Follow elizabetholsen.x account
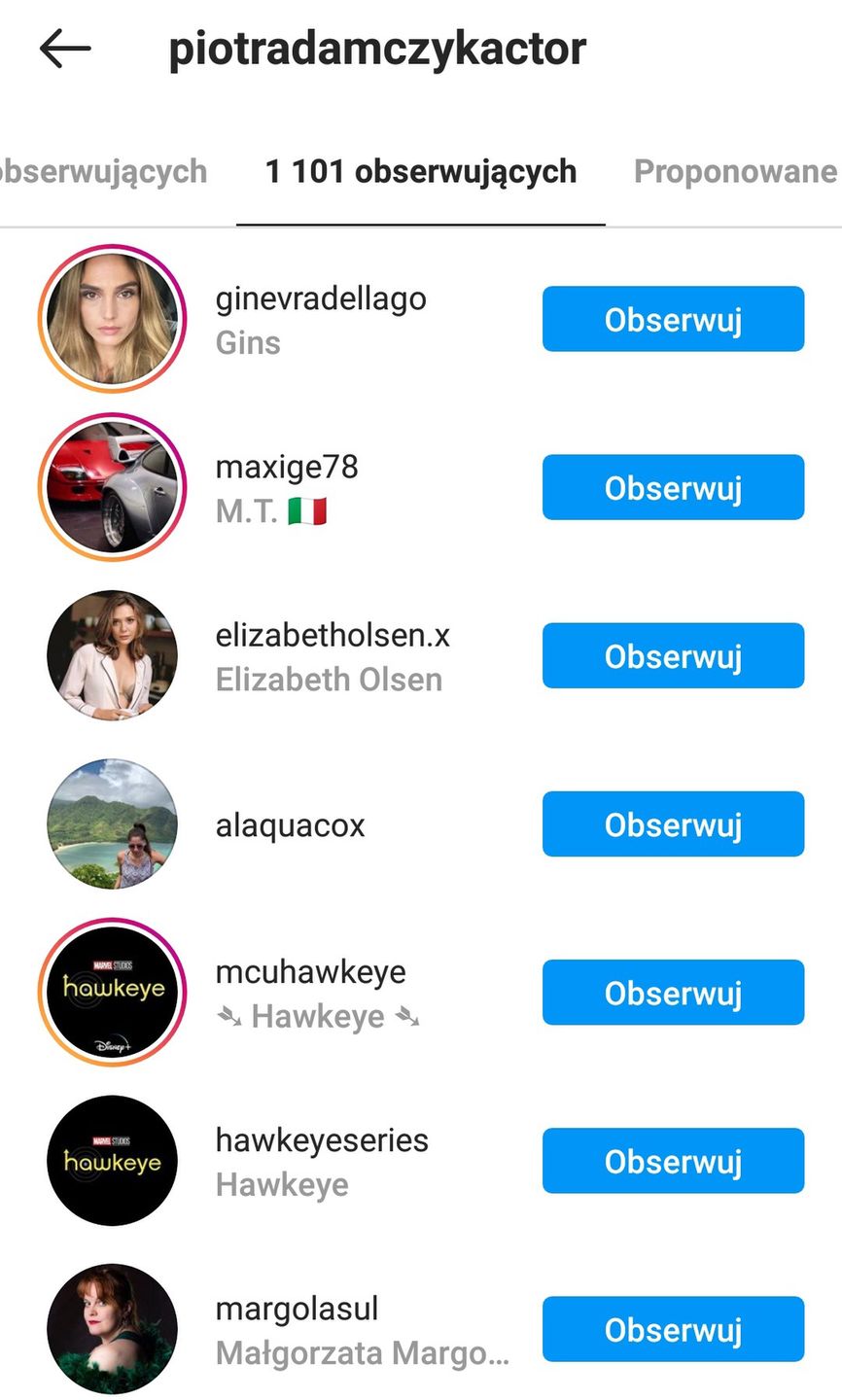This screenshot has width=842, height=1400. pyautogui.click(x=673, y=654)
